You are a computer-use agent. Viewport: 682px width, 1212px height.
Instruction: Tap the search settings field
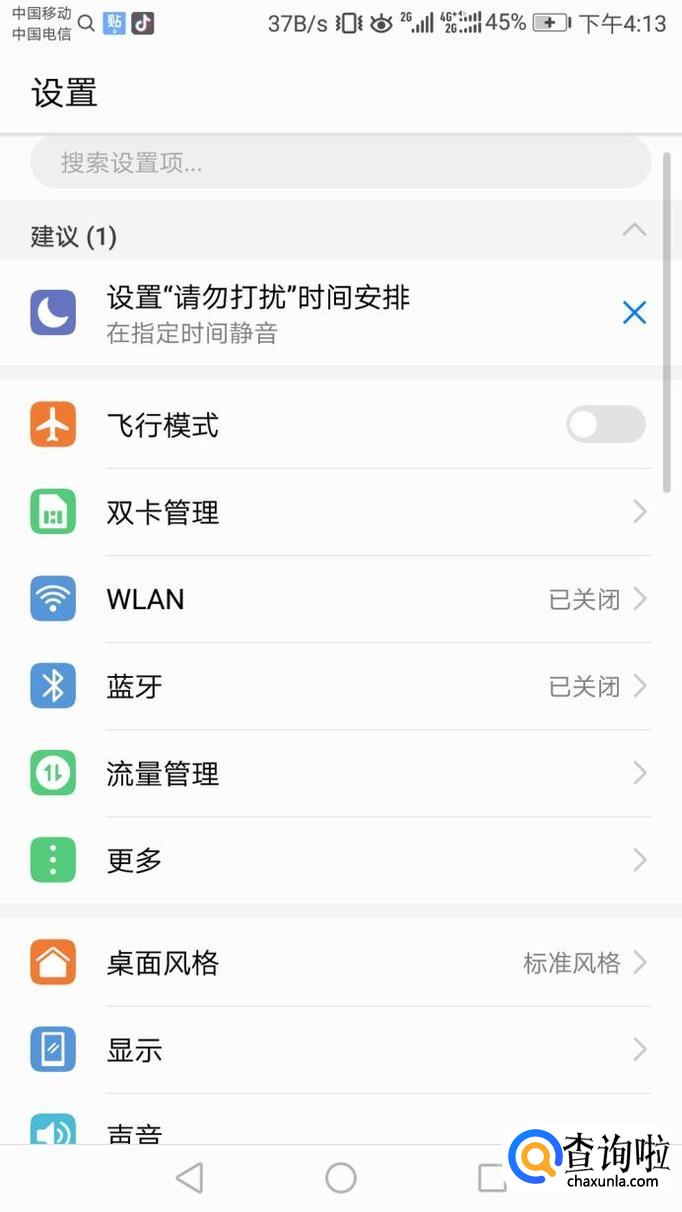point(340,162)
